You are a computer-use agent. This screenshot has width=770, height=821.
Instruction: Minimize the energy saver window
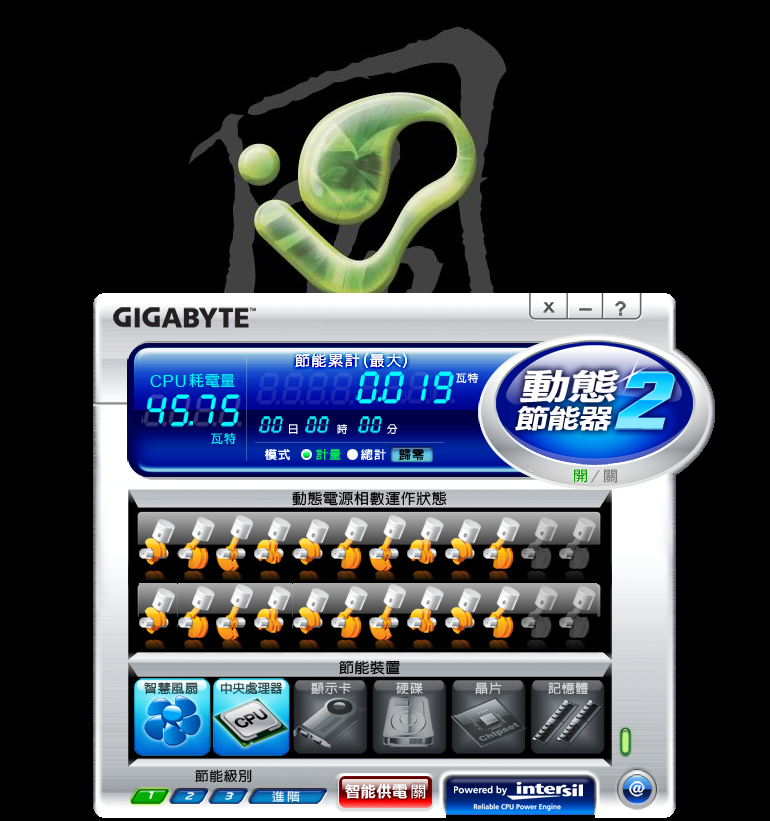click(x=585, y=308)
